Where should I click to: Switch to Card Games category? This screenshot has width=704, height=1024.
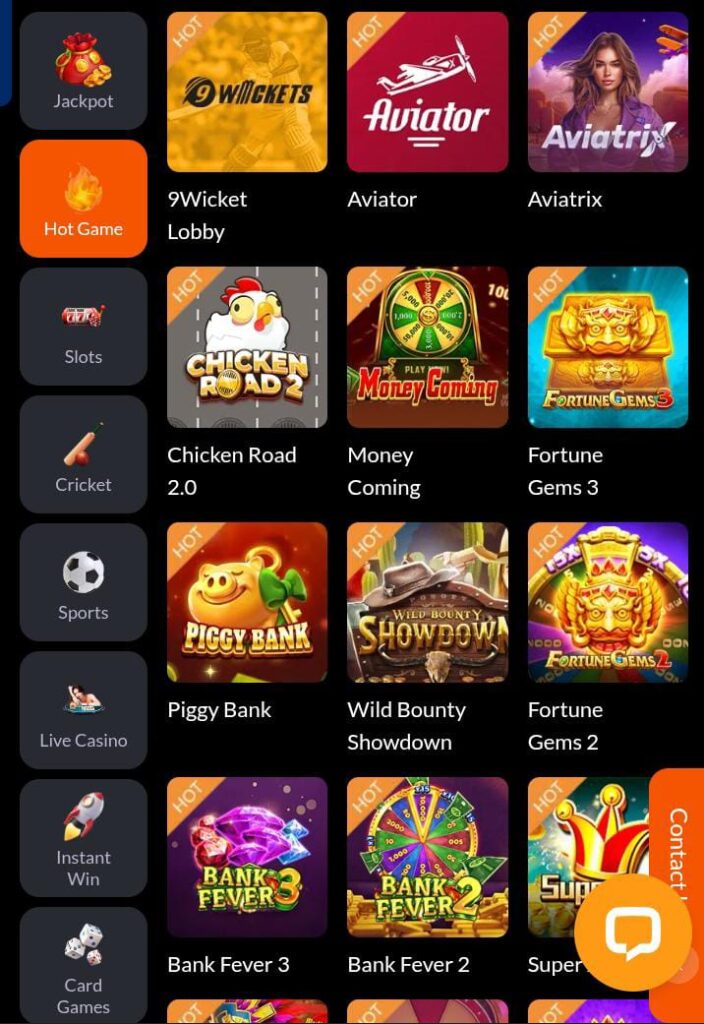83,965
